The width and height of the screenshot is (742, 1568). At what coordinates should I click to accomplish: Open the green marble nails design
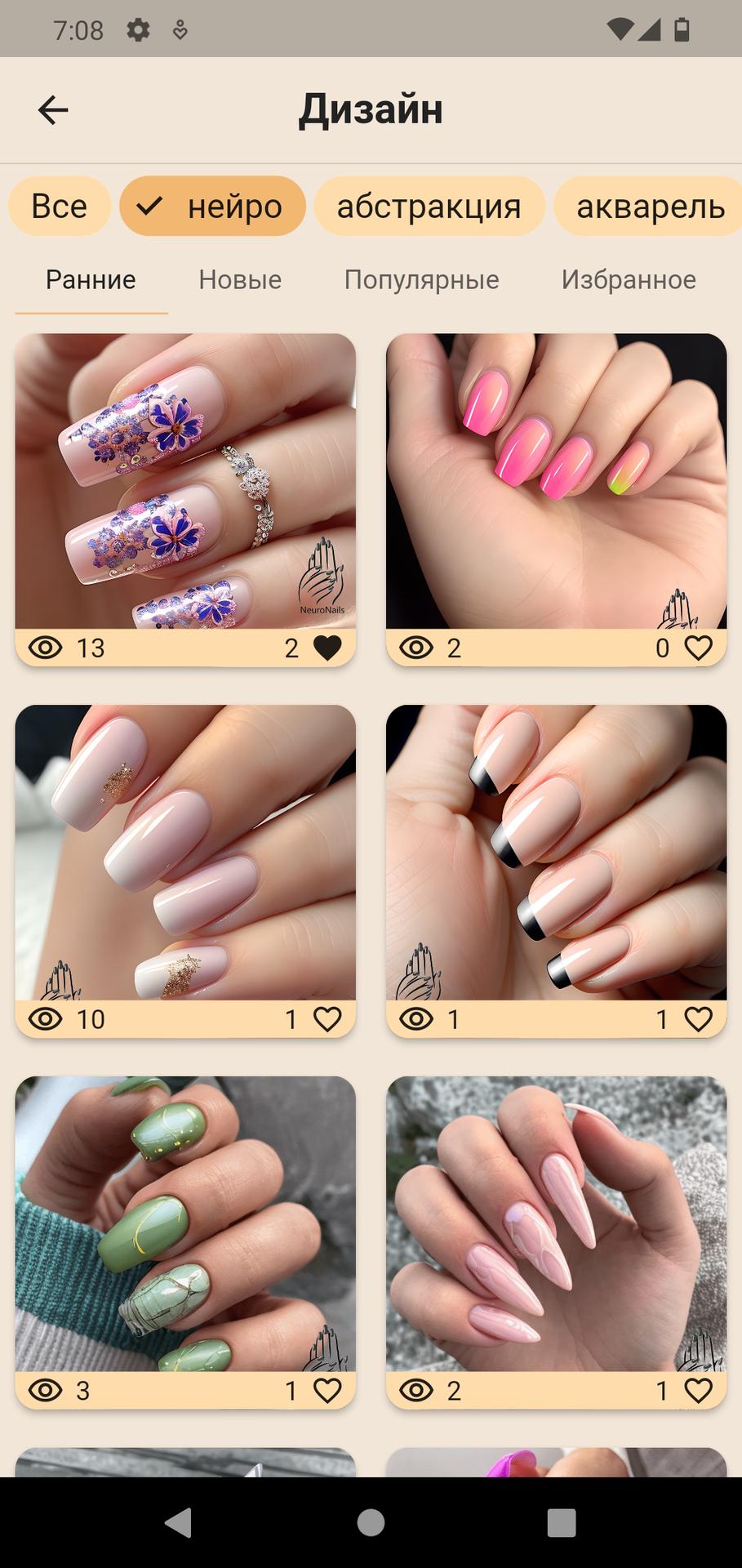point(185,1224)
